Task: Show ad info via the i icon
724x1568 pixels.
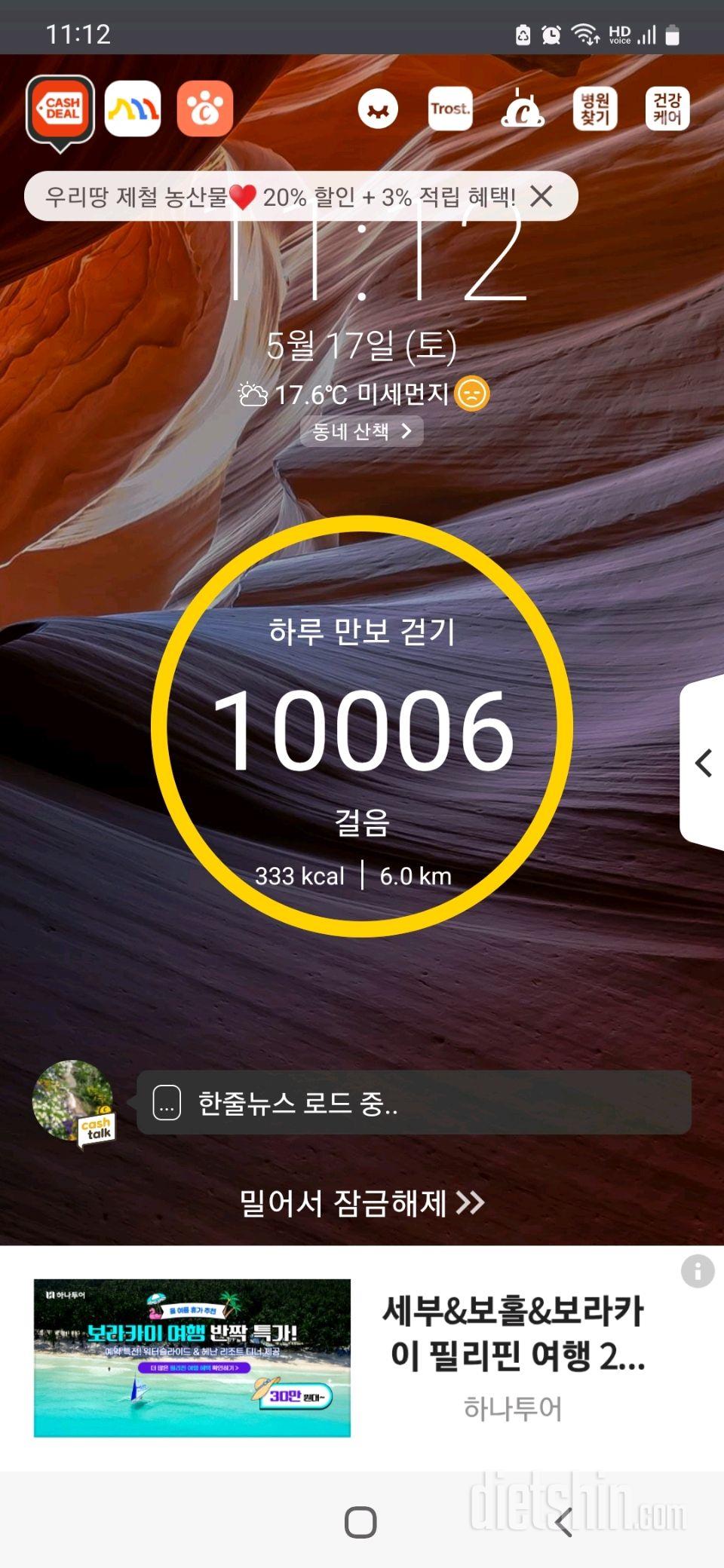Action: [698, 1272]
